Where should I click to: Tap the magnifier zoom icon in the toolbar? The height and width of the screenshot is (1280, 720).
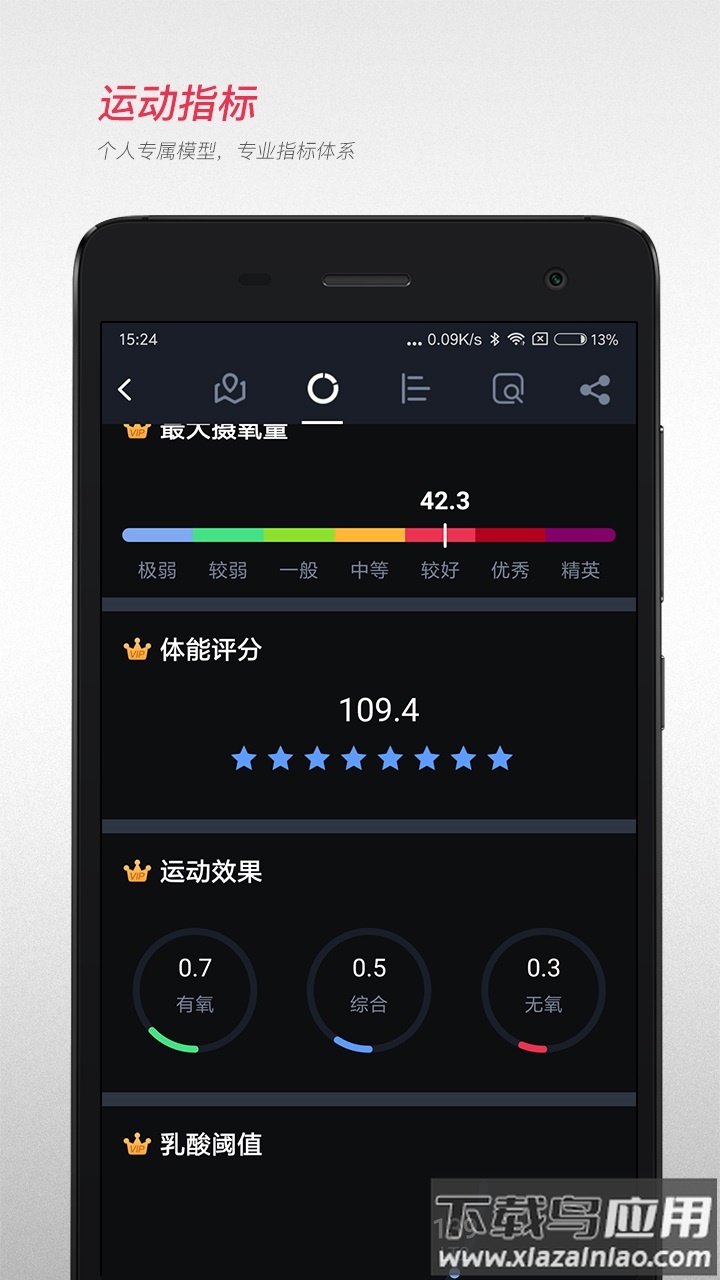(506, 388)
